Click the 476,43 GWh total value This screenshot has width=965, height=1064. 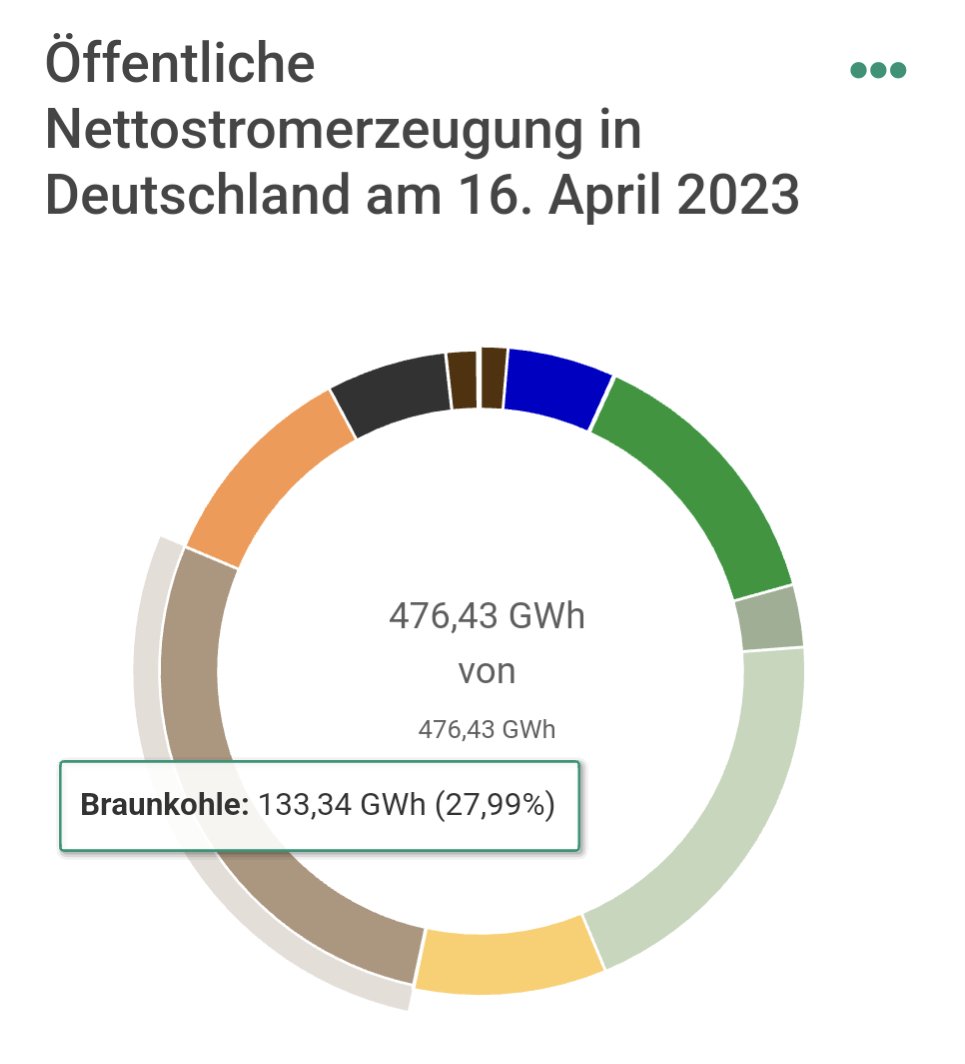pyautogui.click(x=487, y=617)
